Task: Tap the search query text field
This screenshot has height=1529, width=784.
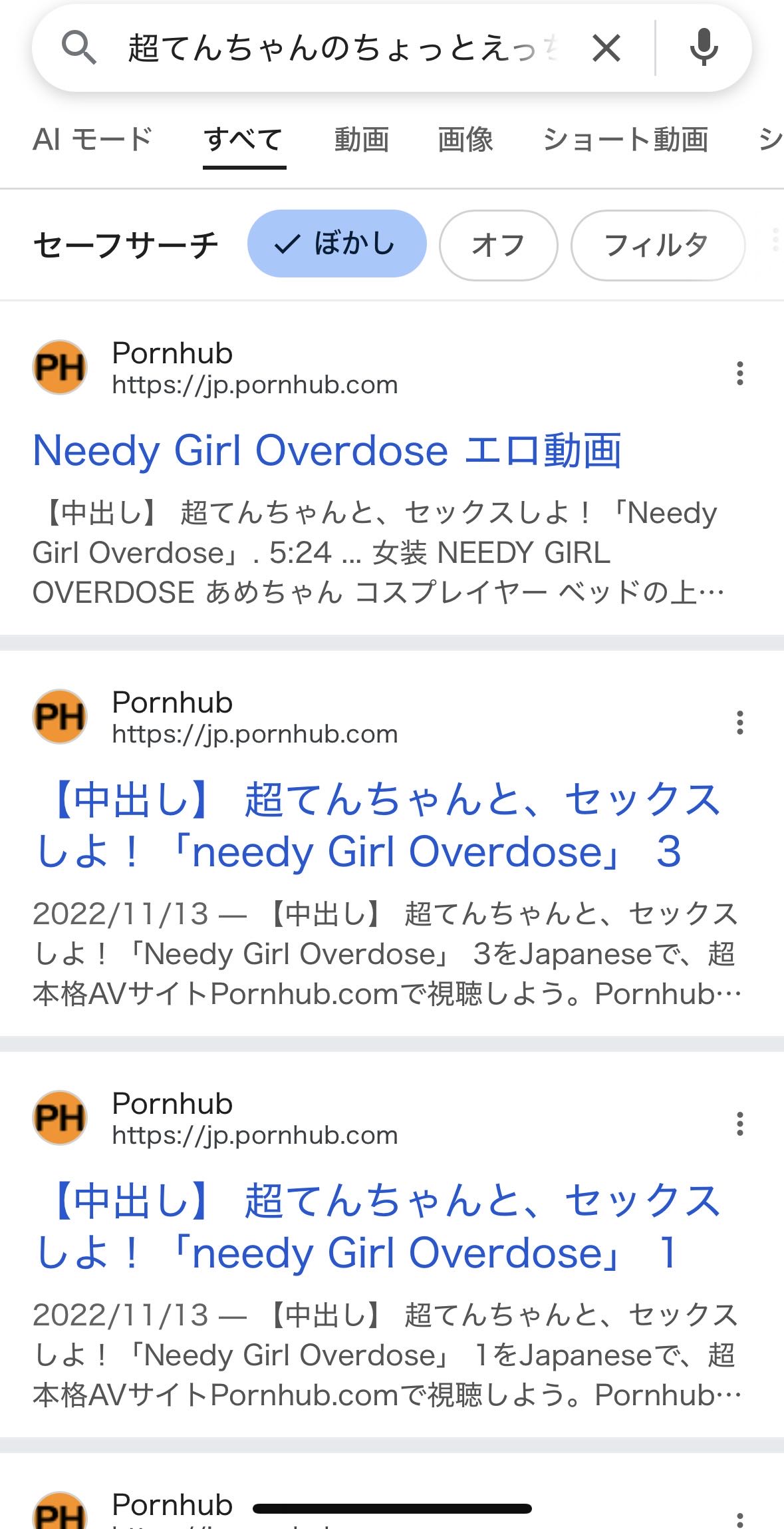Action: click(x=339, y=48)
